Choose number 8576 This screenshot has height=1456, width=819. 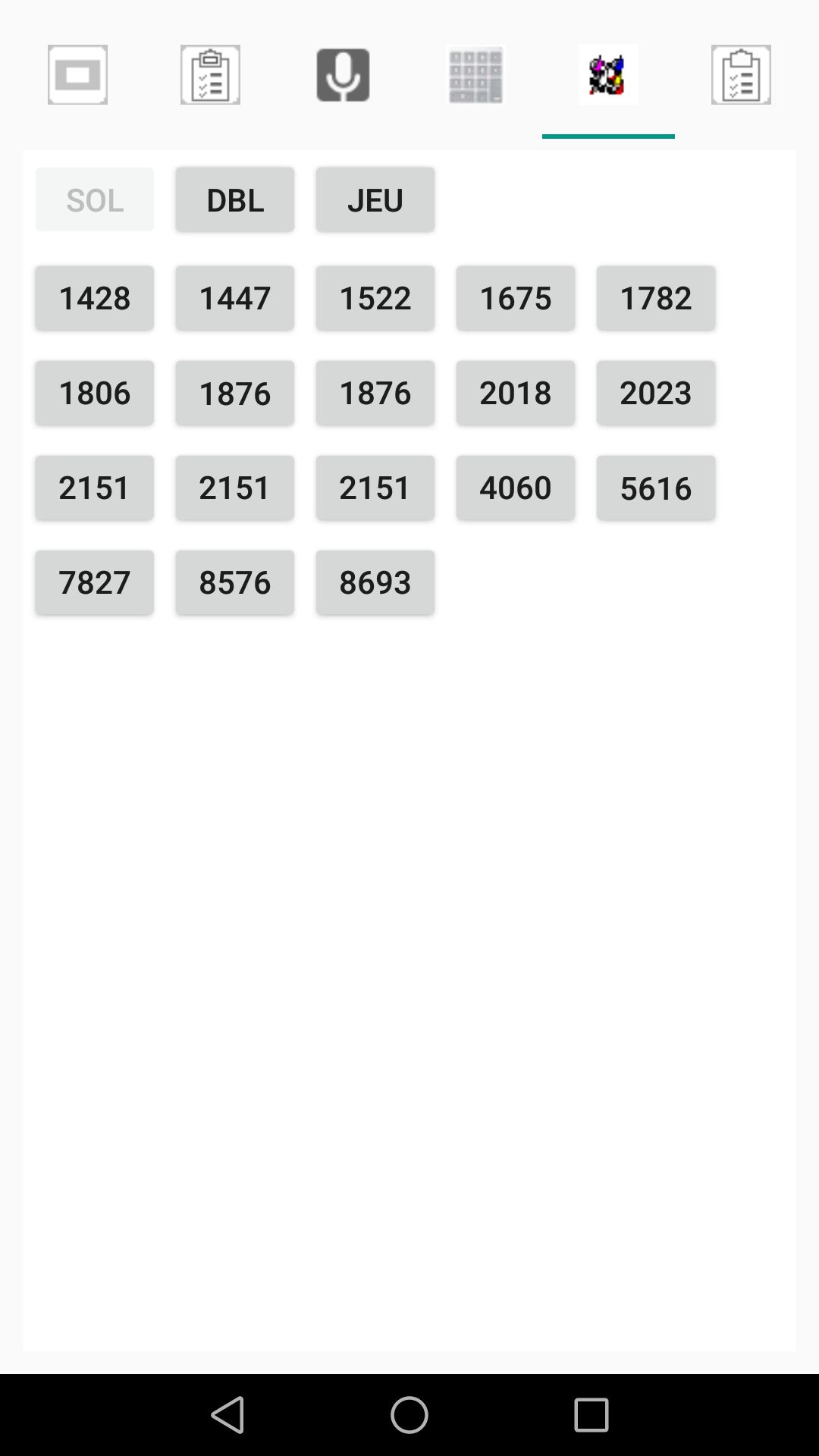click(x=235, y=582)
